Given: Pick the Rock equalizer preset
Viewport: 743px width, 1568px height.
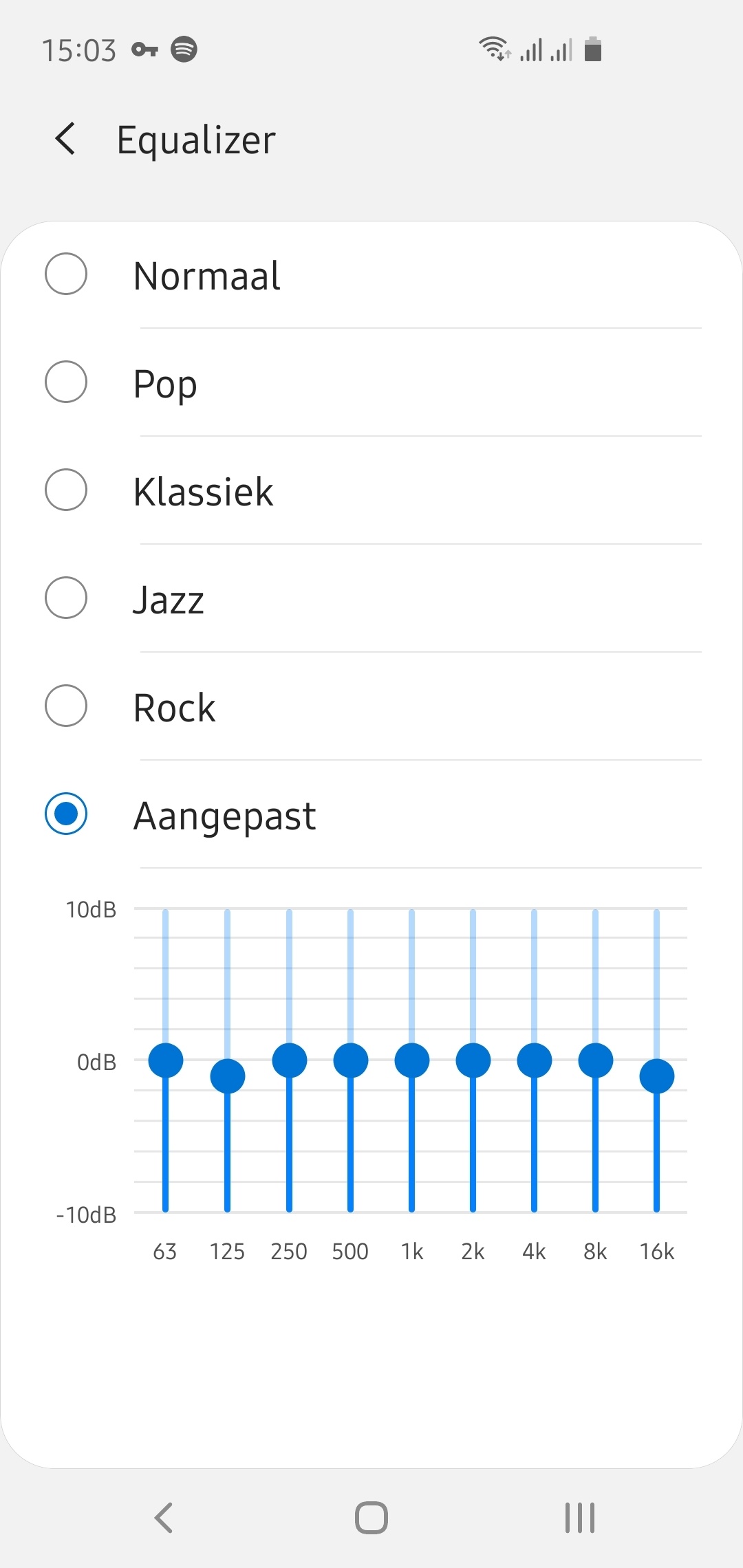Looking at the screenshot, I should pyautogui.click(x=371, y=706).
